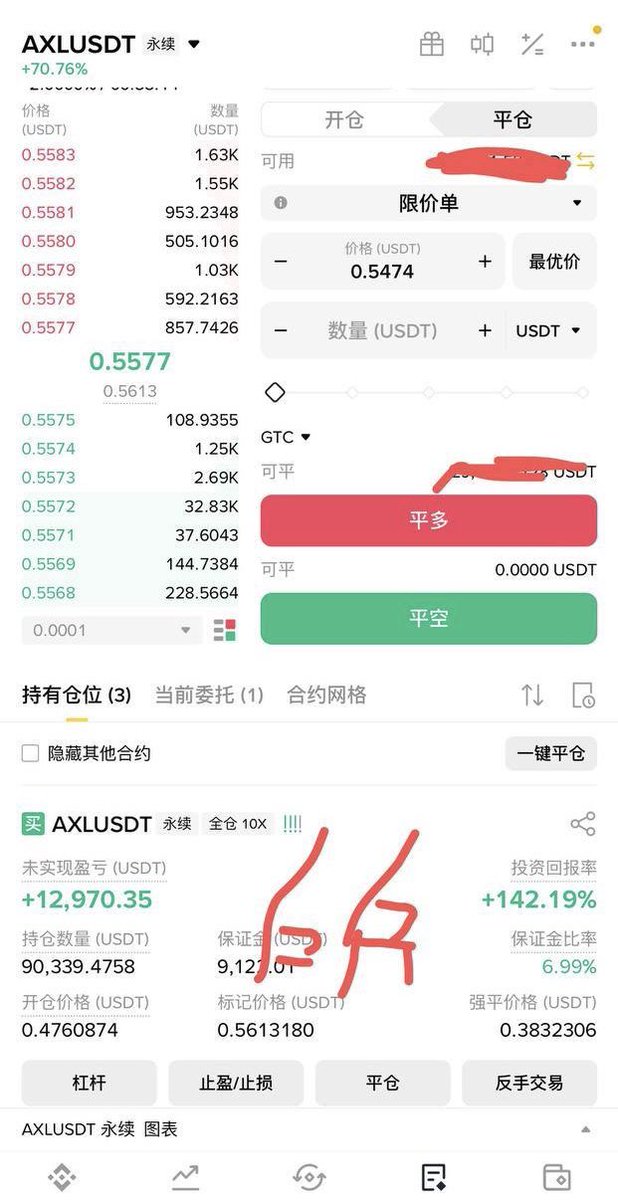Viewport: 618px width, 1200px height.
Task: Share the AXLUSDT position
Action: pyautogui.click(x=582, y=824)
